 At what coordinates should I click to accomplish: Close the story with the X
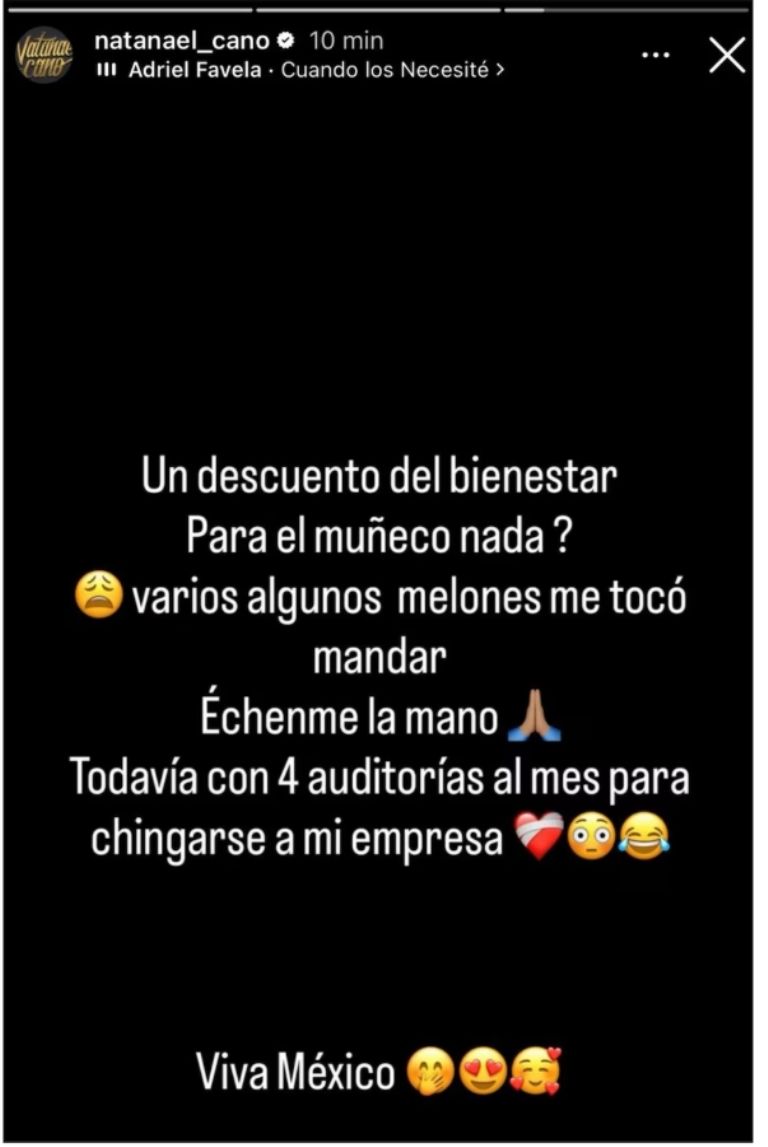point(728,56)
